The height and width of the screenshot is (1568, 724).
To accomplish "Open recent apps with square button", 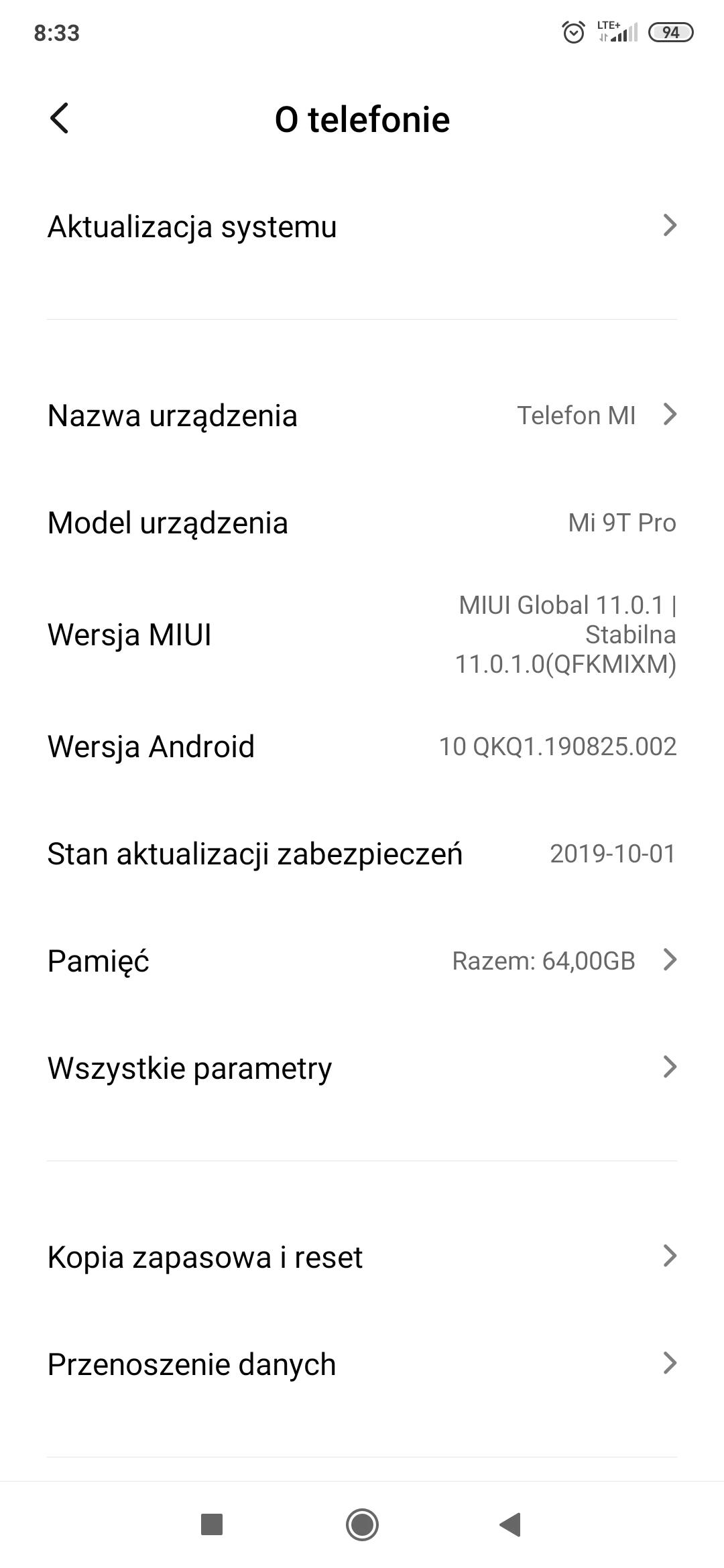I will coord(212,1524).
